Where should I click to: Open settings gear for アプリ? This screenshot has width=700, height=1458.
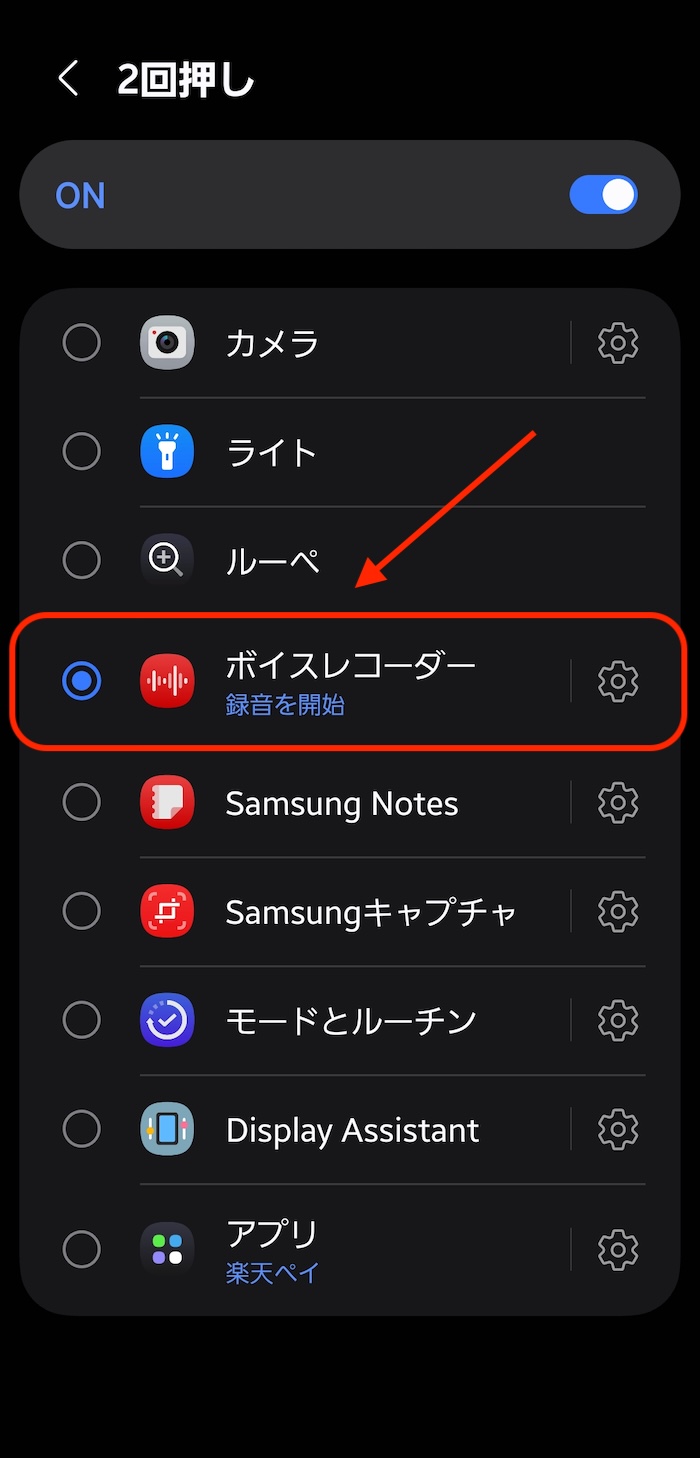pyautogui.click(x=617, y=1249)
